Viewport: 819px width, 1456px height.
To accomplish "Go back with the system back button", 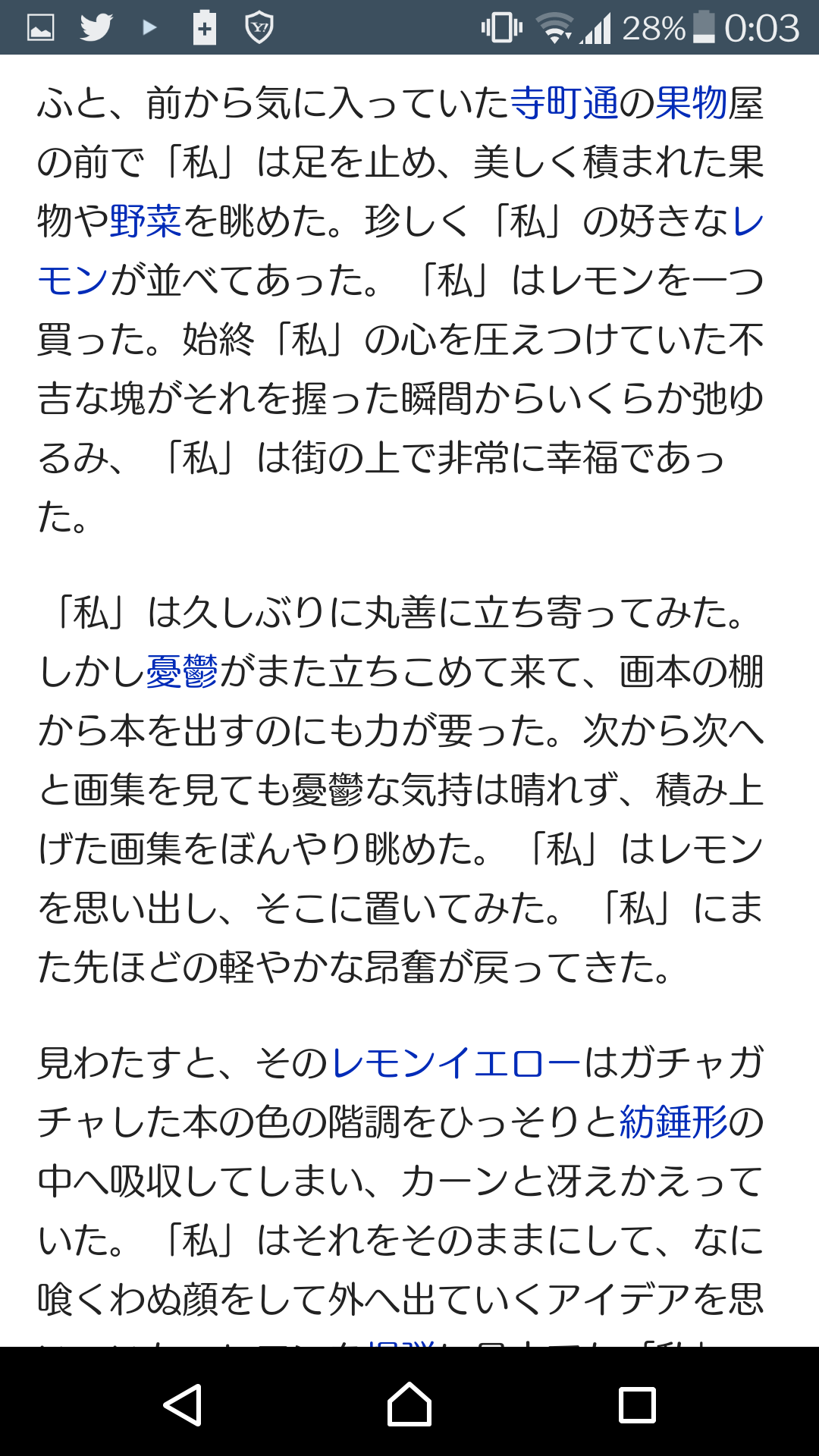I will tap(182, 1404).
